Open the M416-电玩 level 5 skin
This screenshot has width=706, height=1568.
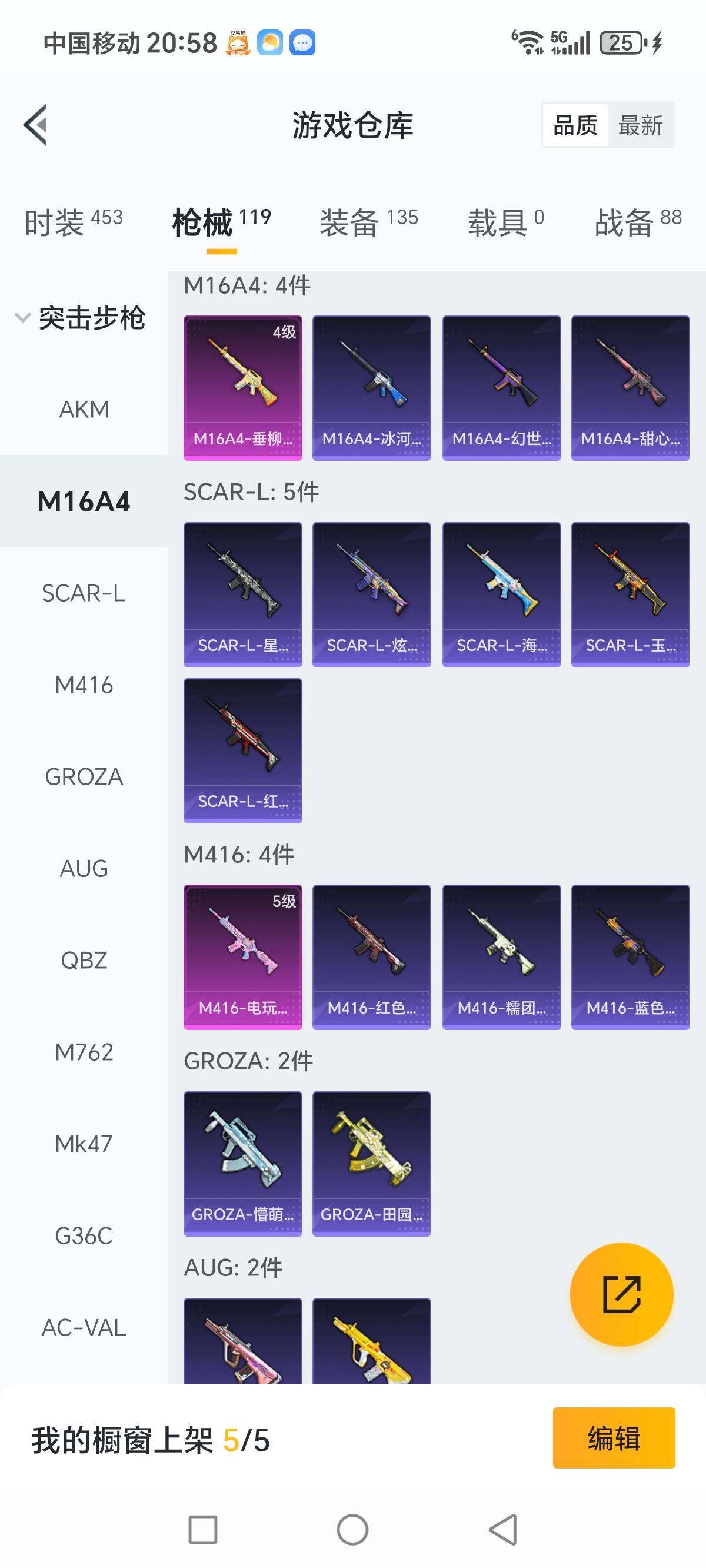(243, 956)
